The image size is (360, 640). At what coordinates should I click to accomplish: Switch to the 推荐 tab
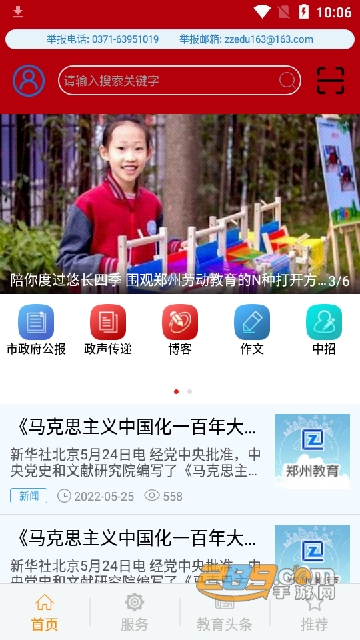(315, 613)
